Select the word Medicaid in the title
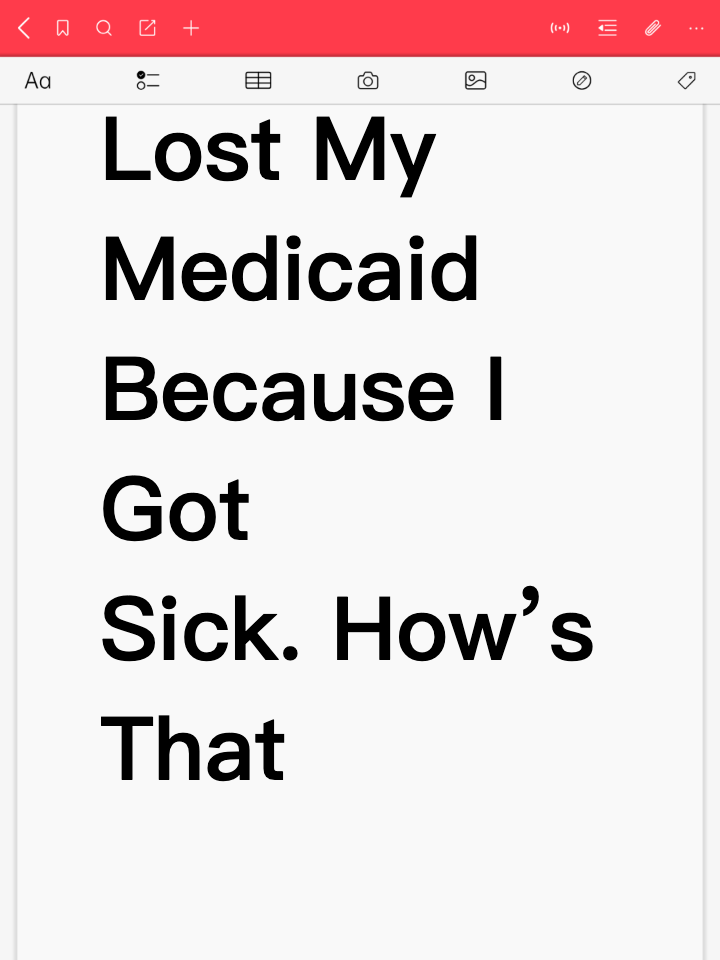The height and width of the screenshot is (960, 720). point(290,268)
